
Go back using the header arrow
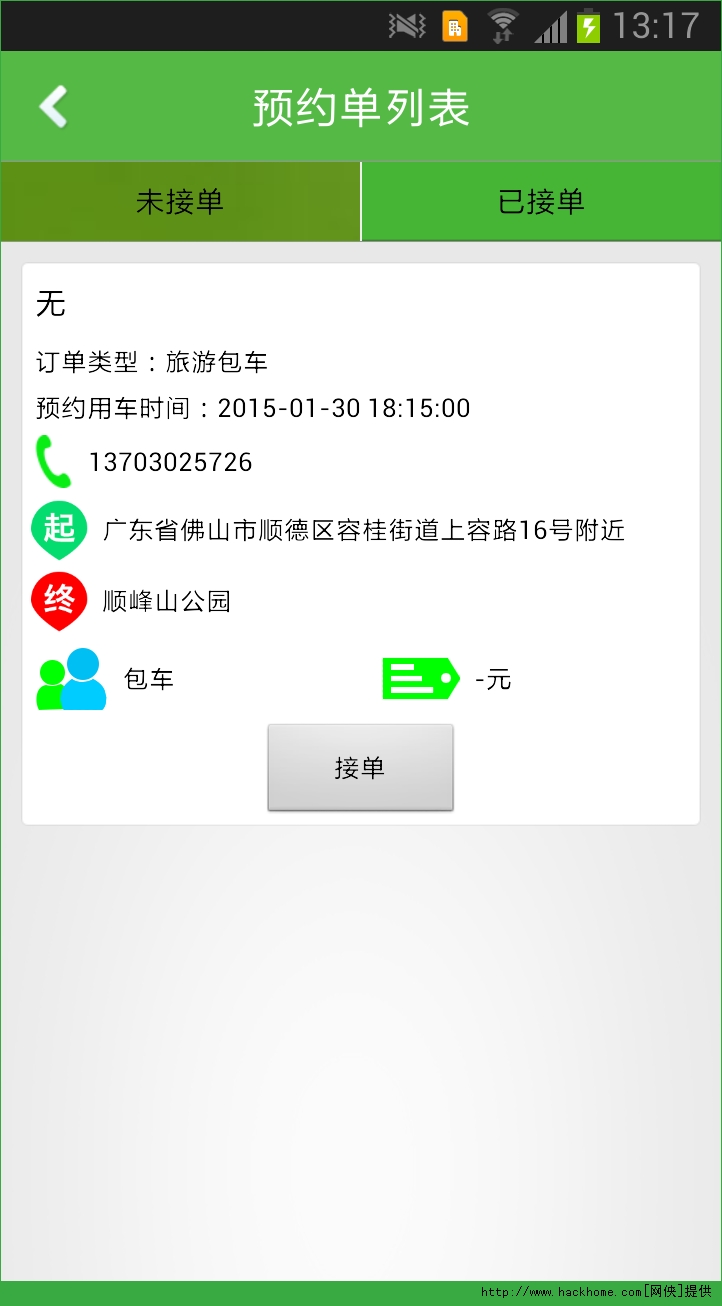coord(54,107)
